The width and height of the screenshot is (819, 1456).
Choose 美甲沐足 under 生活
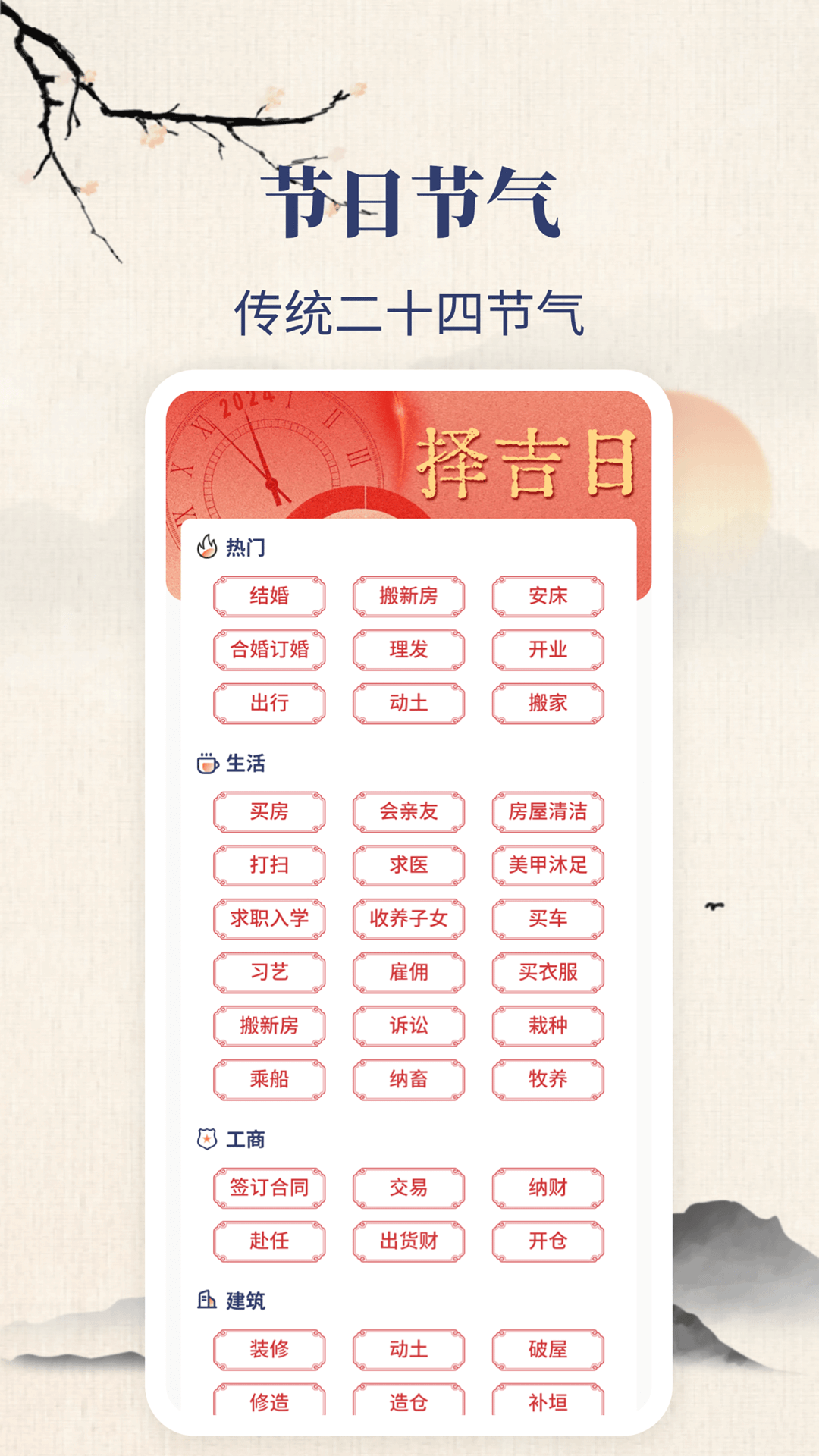[547, 864]
